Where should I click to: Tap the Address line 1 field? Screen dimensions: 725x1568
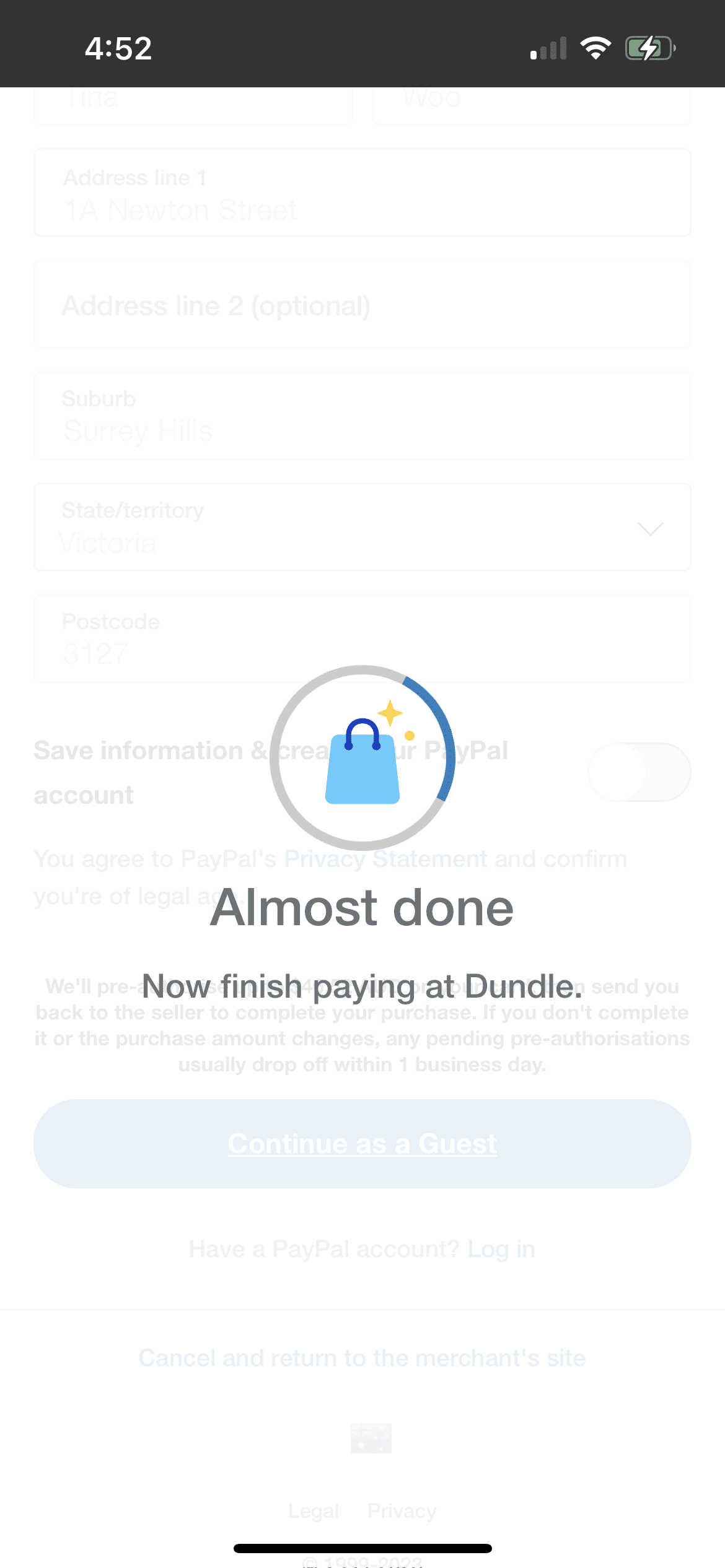362,193
